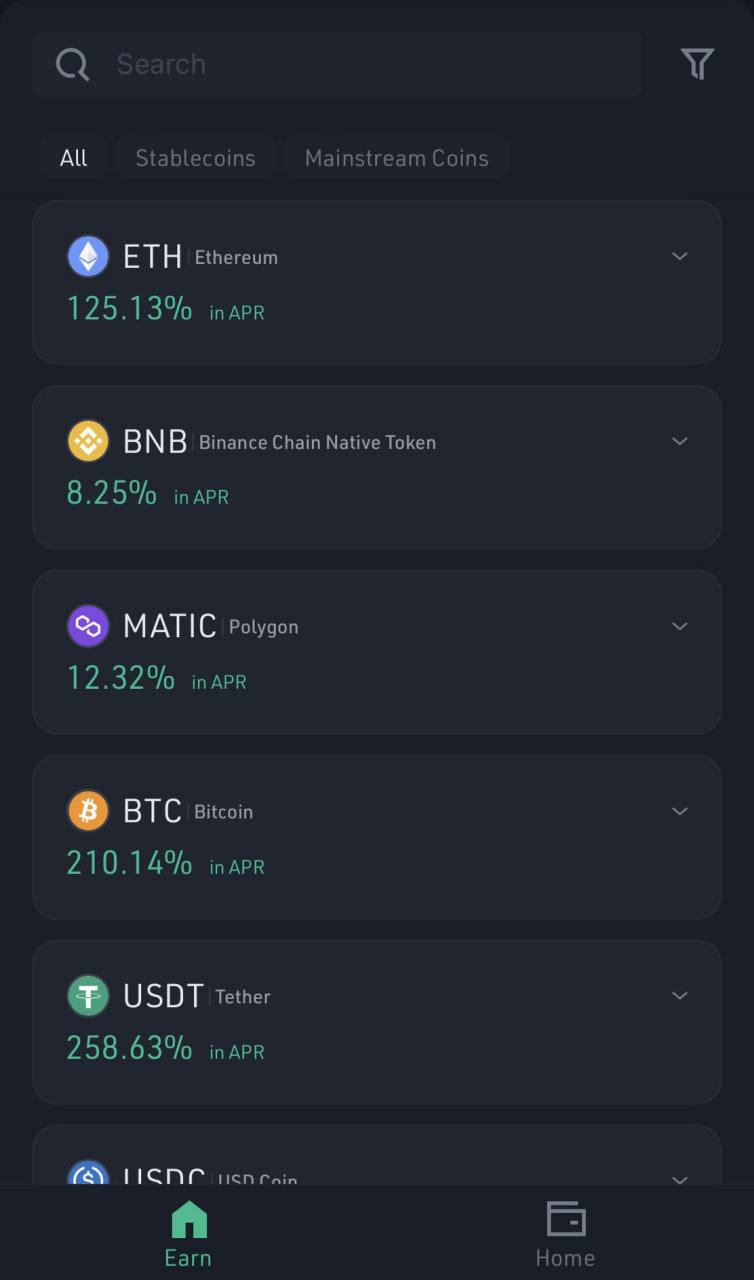754x1280 pixels.
Task: Expand the USDT Tether card
Action: (x=377, y=1022)
